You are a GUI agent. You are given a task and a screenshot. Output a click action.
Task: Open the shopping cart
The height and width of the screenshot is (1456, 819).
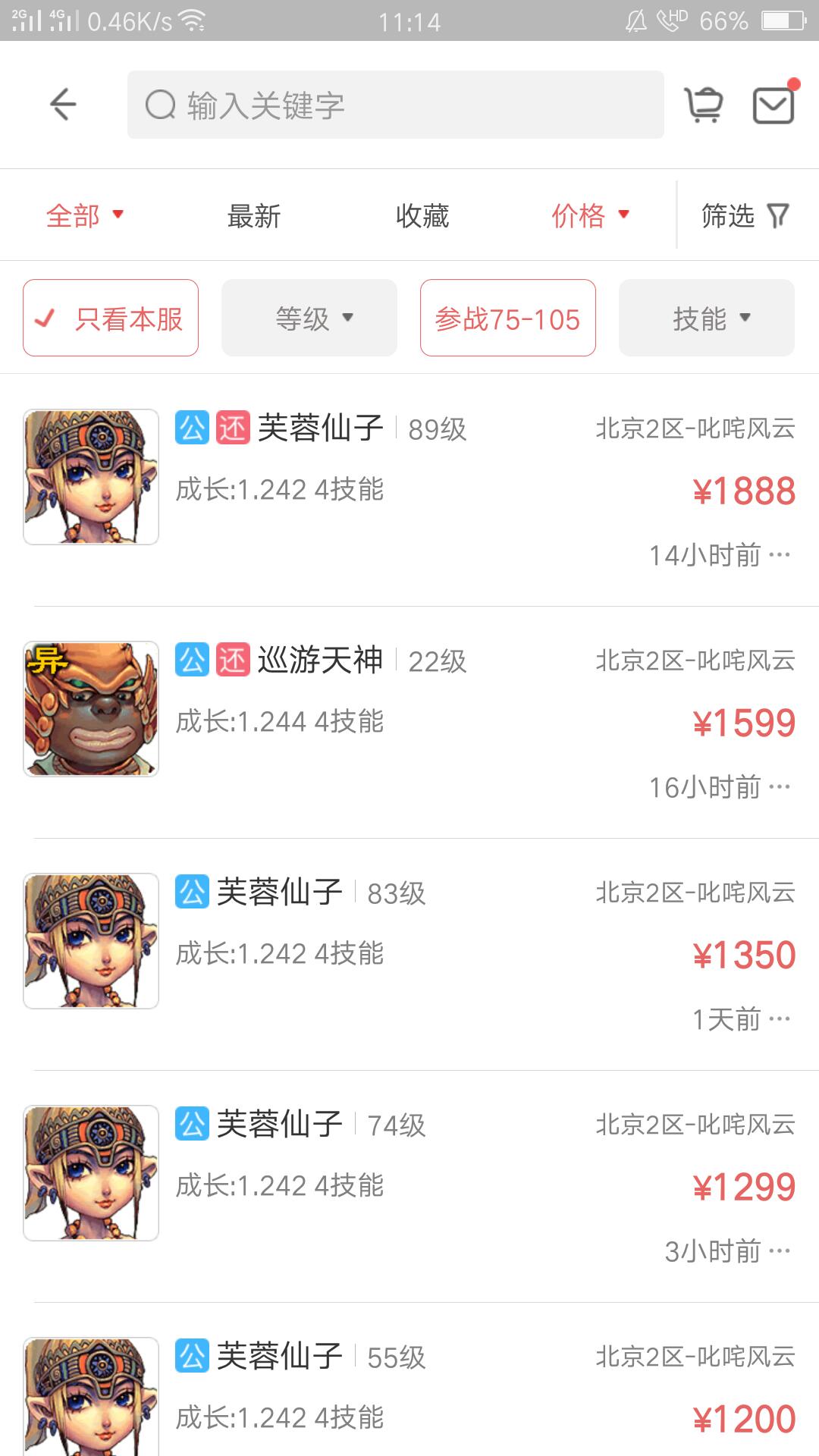pos(704,105)
